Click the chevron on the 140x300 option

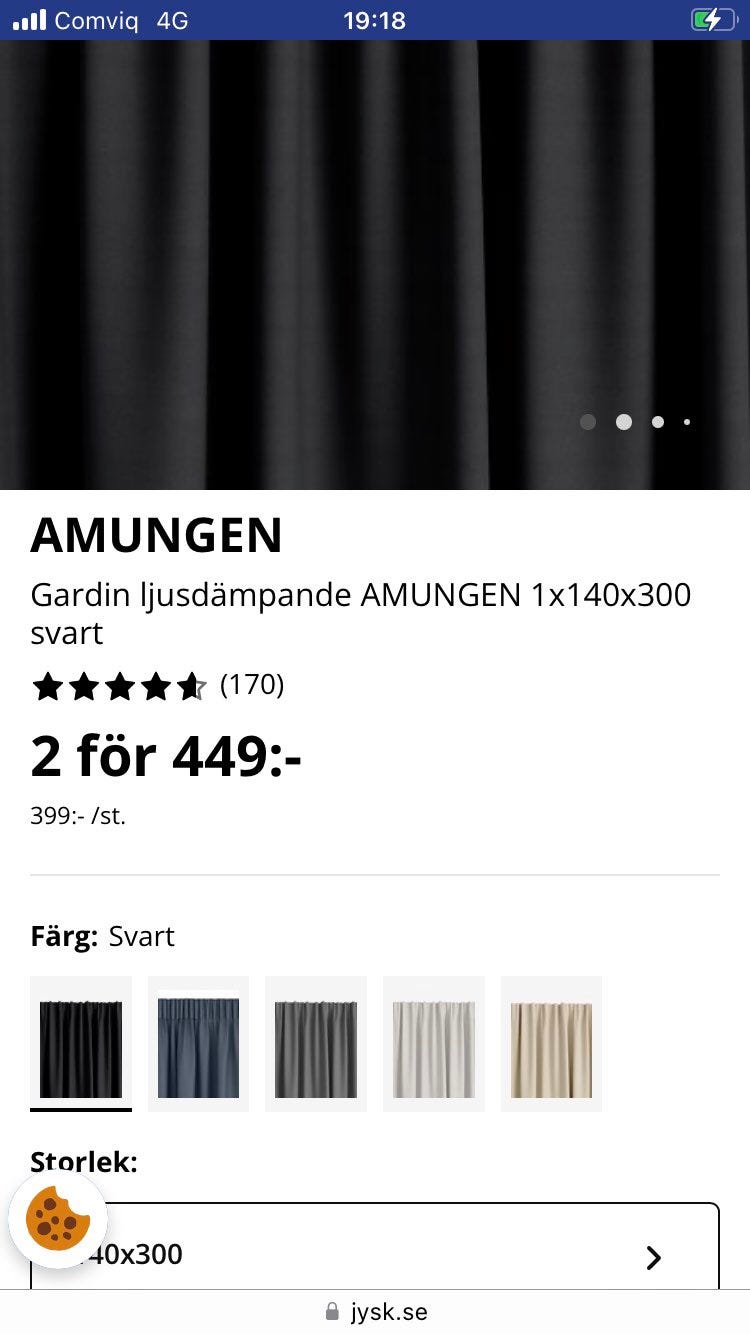pyautogui.click(x=654, y=1258)
